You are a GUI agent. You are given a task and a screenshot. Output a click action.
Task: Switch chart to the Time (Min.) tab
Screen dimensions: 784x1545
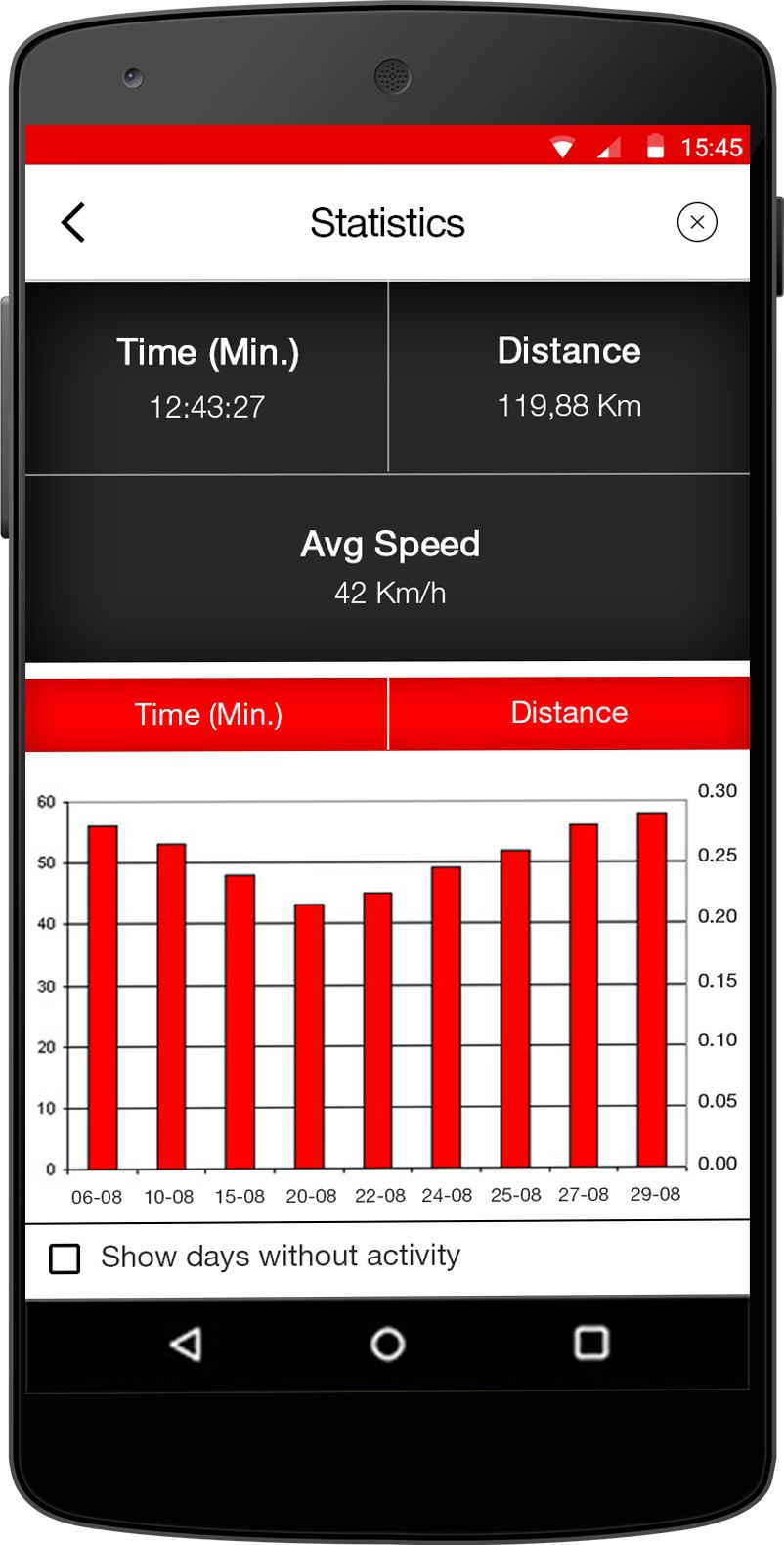207,714
